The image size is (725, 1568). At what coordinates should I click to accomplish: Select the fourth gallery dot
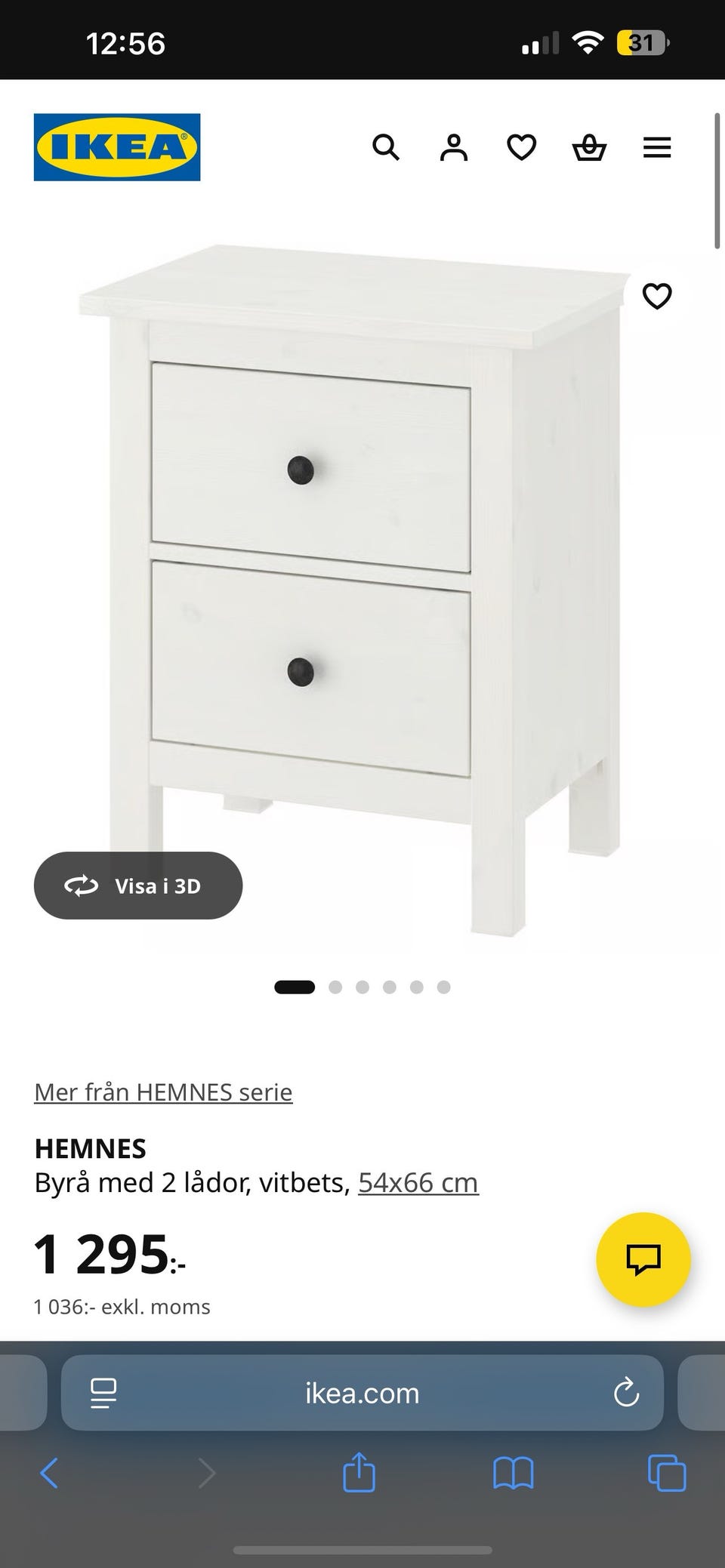point(389,987)
